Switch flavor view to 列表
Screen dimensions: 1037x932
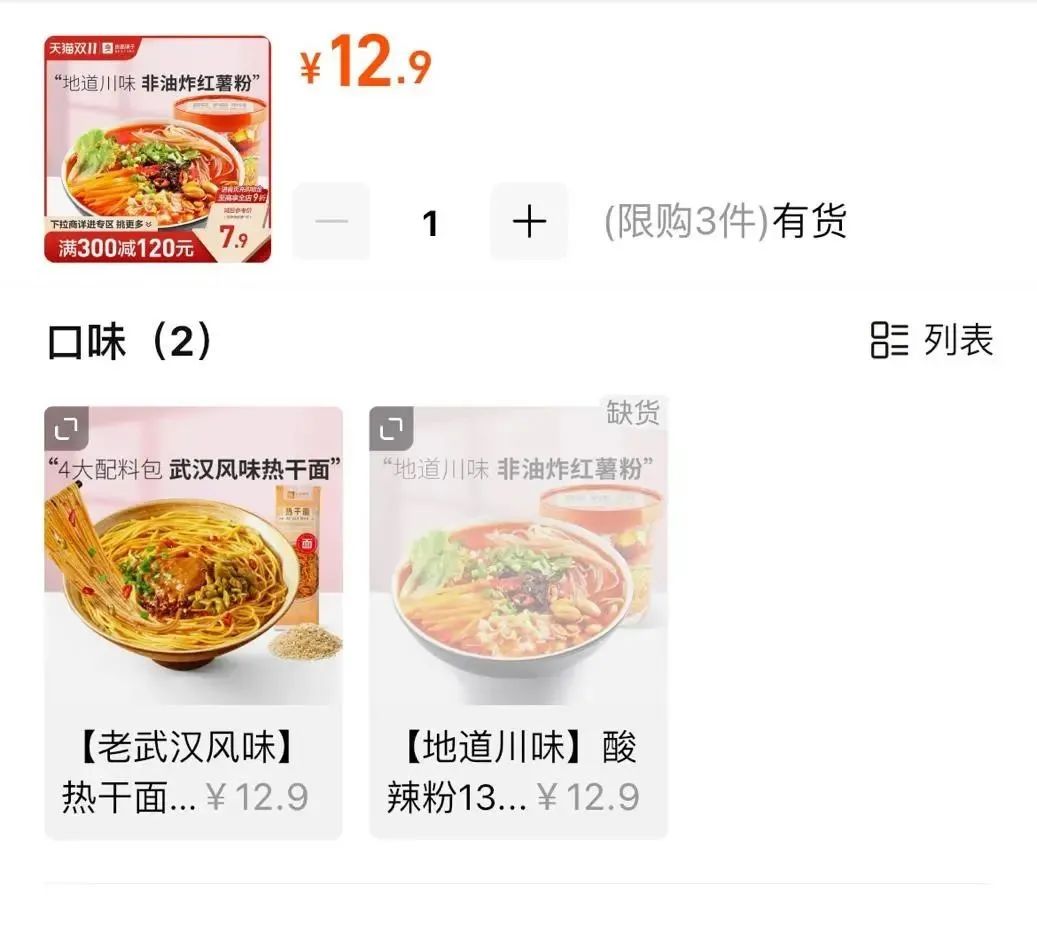tap(932, 340)
